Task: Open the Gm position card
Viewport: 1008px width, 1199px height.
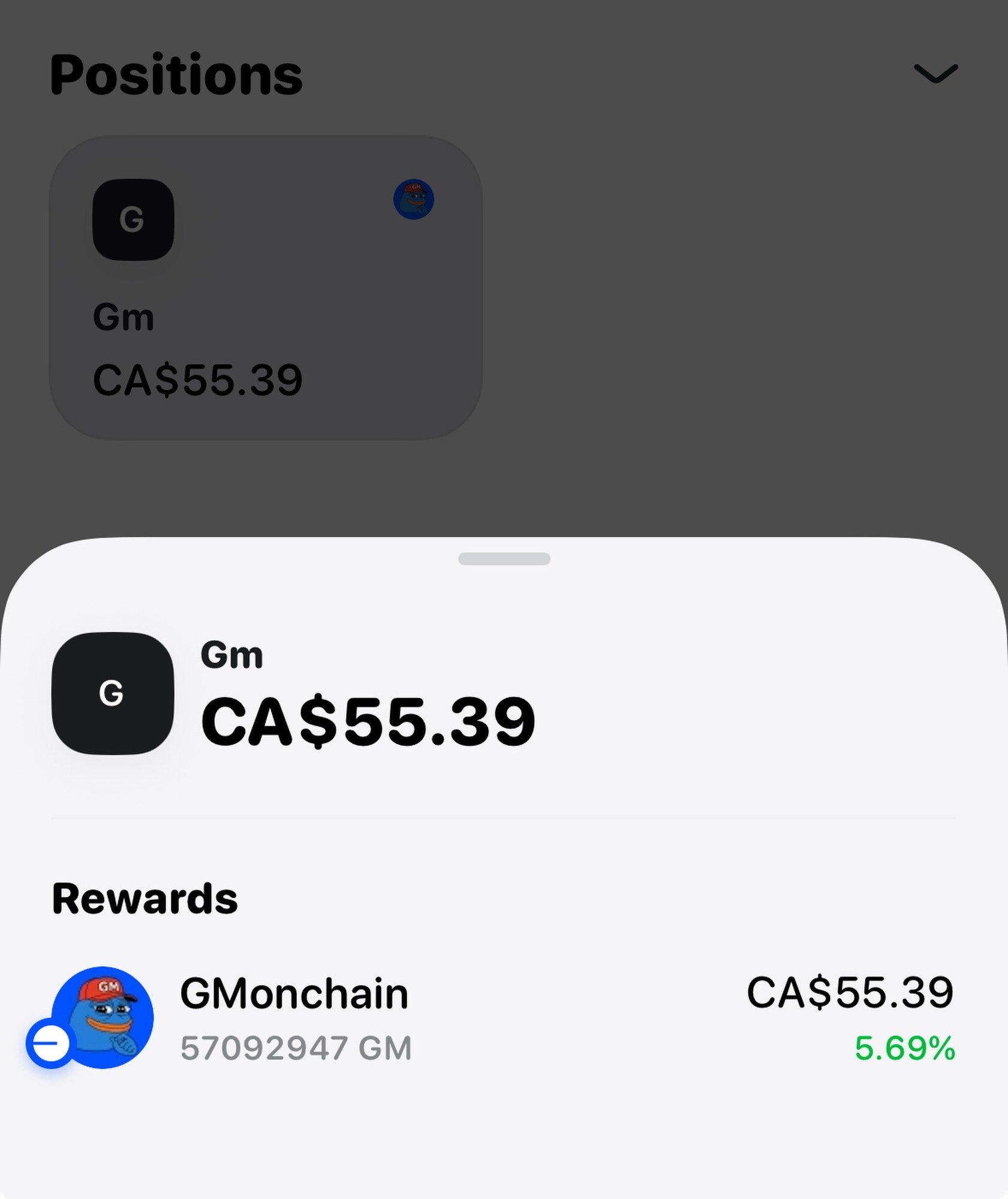Action: pyautogui.click(x=265, y=288)
